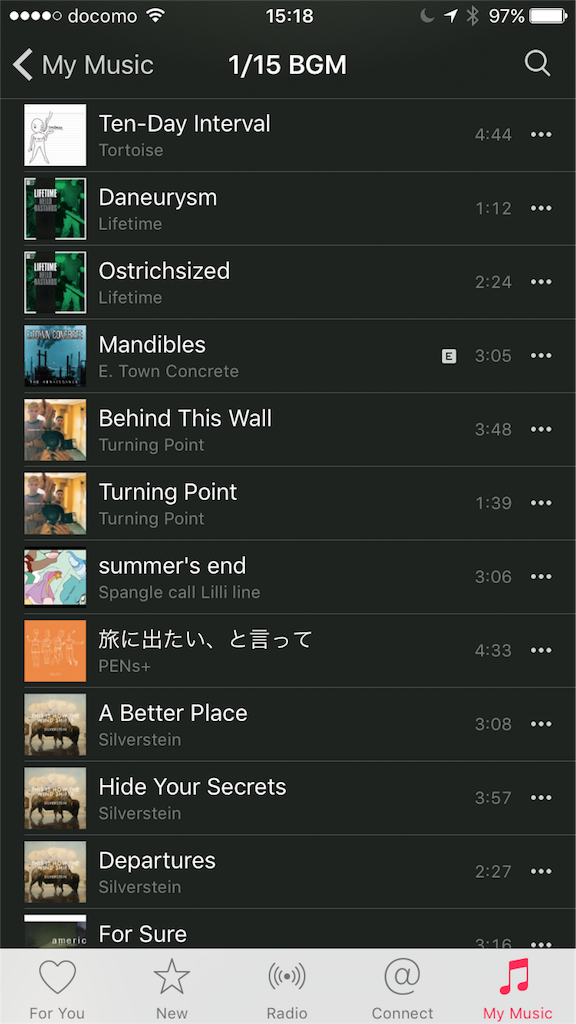
Task: Go back to My Music
Action: [x=83, y=65]
